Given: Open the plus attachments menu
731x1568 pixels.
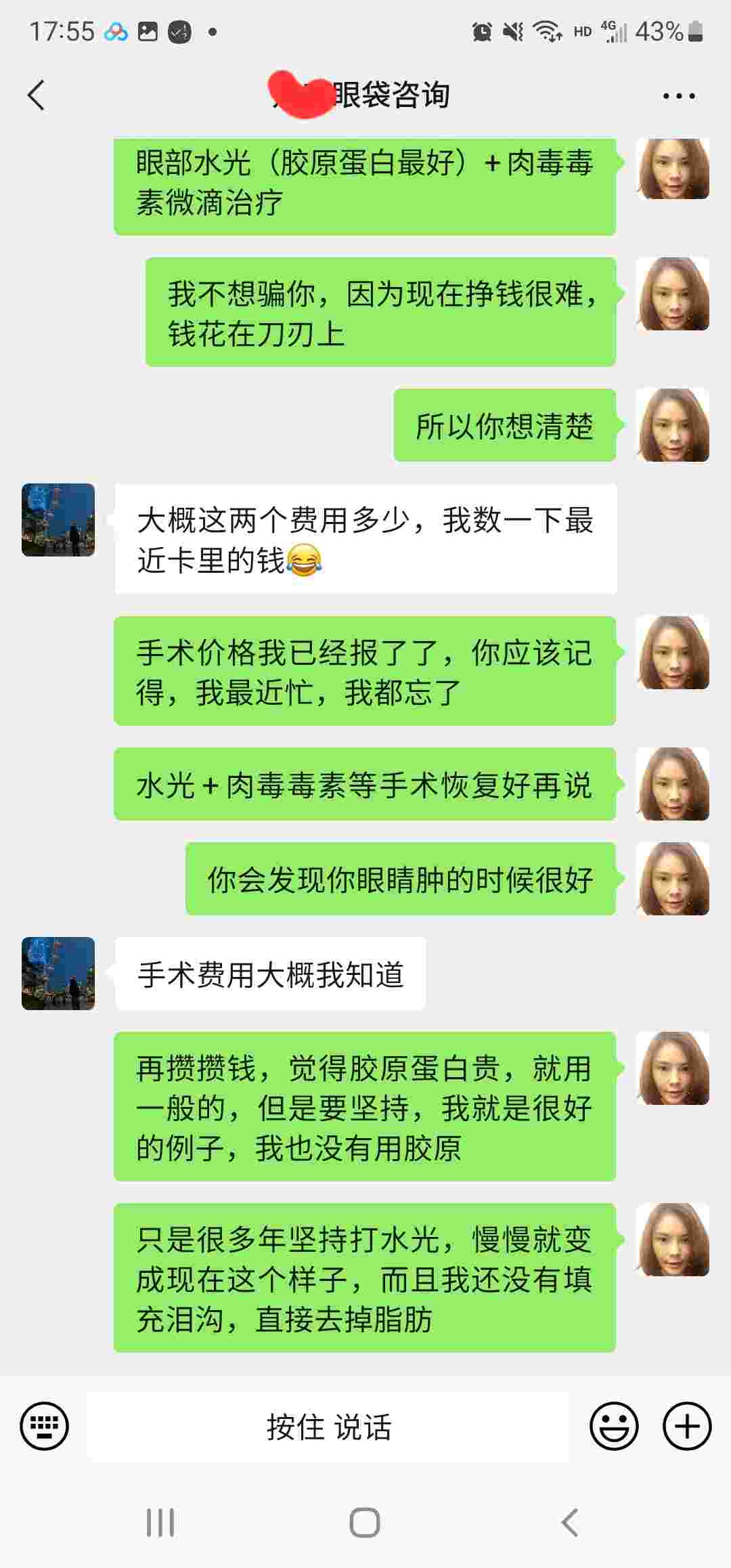Looking at the screenshot, I should click(686, 1426).
